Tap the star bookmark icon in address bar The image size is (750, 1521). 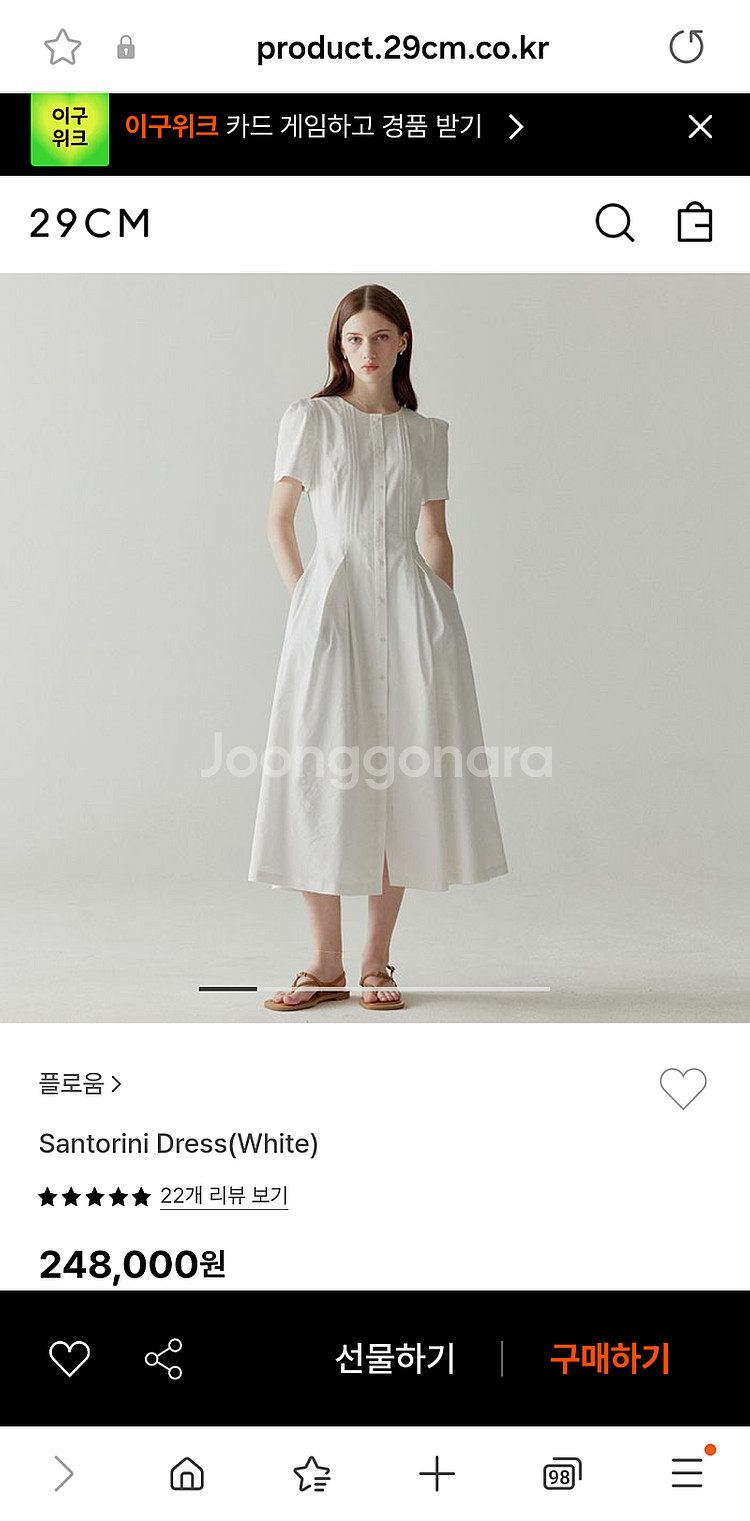[x=63, y=46]
